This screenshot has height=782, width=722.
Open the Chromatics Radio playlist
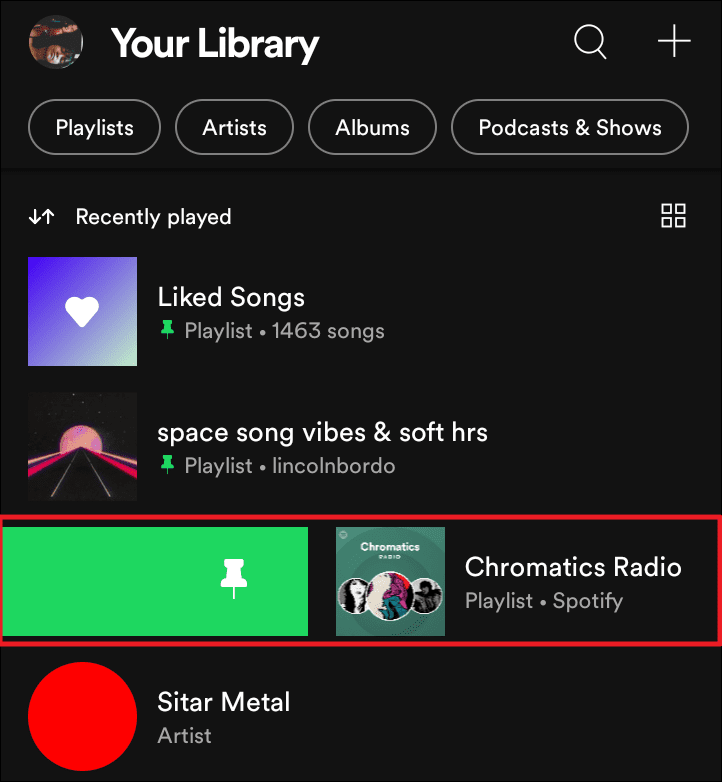(x=572, y=581)
